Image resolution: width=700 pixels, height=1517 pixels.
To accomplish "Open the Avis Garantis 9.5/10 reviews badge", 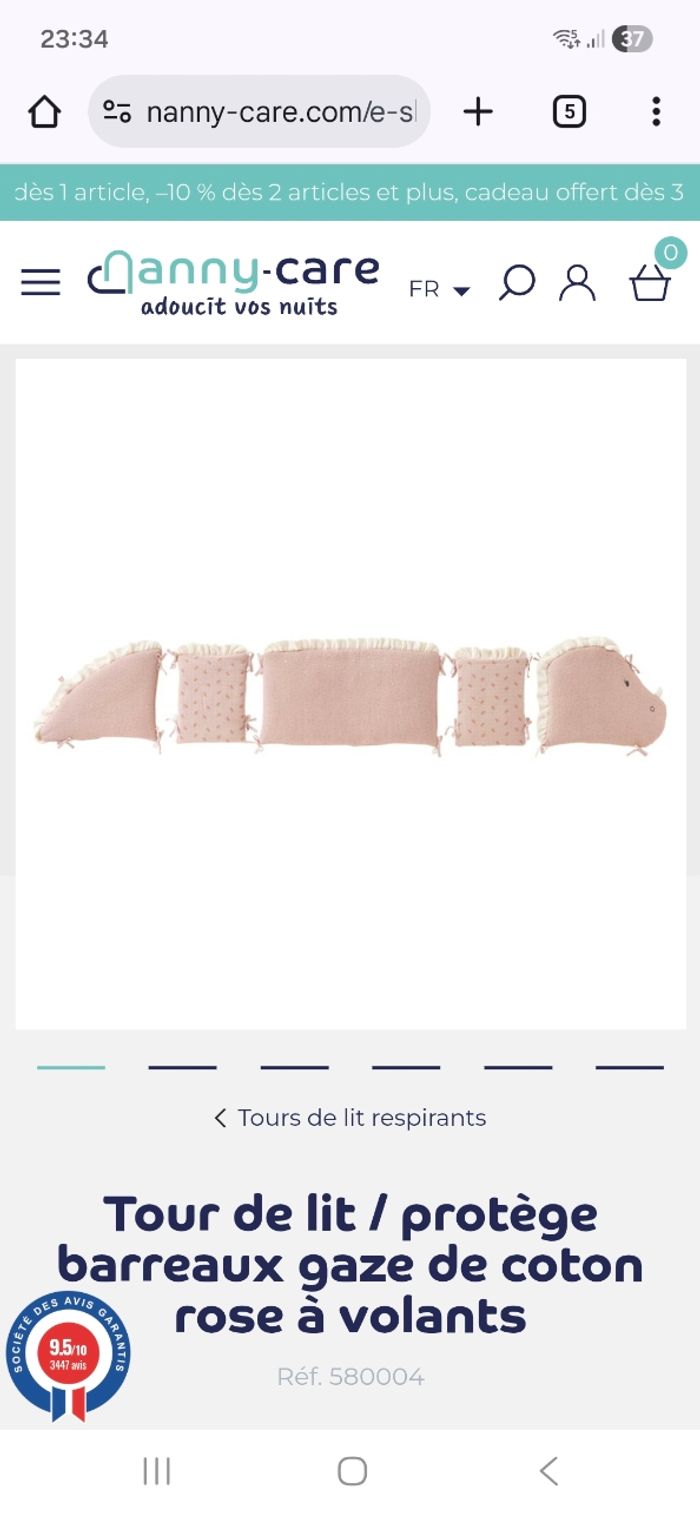I will coord(67,1355).
